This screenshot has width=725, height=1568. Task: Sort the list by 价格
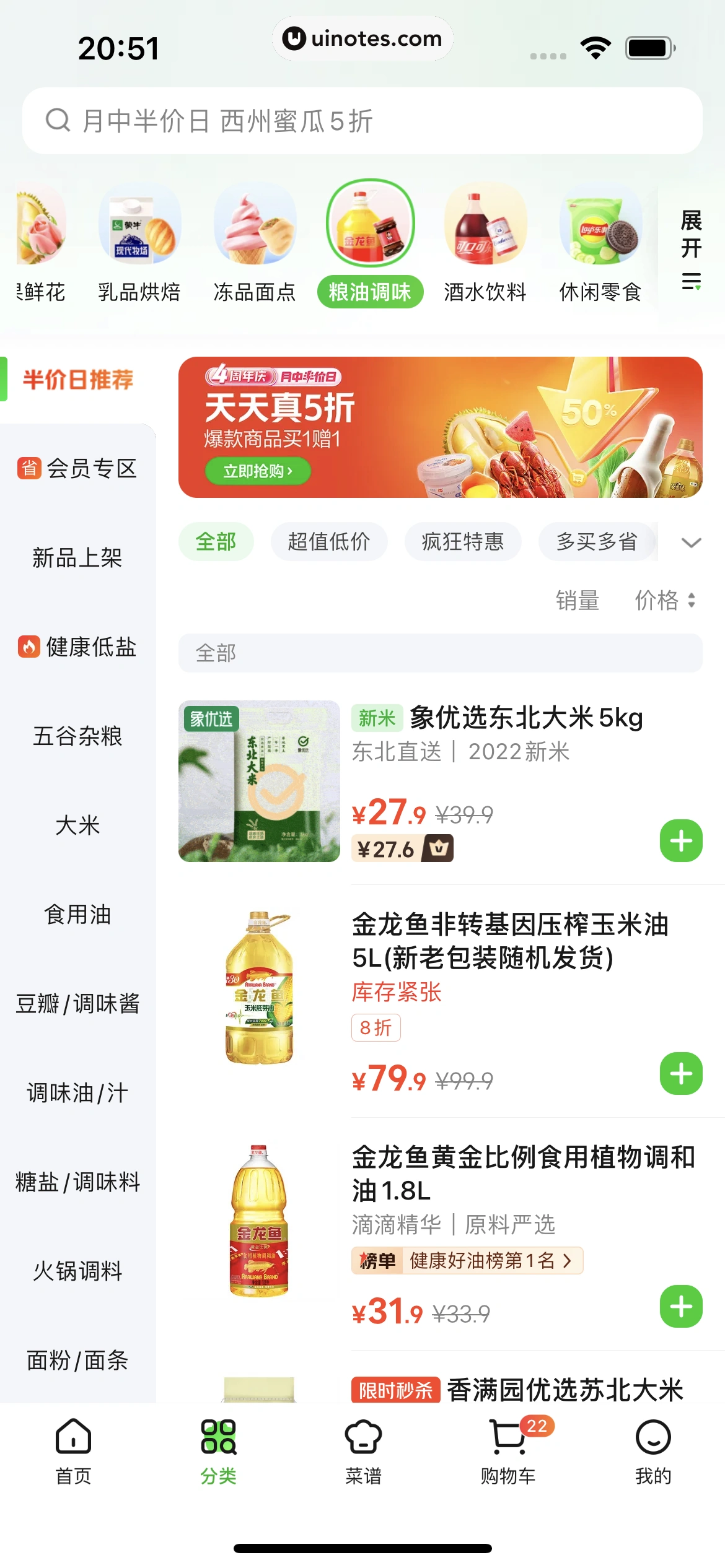click(x=664, y=601)
